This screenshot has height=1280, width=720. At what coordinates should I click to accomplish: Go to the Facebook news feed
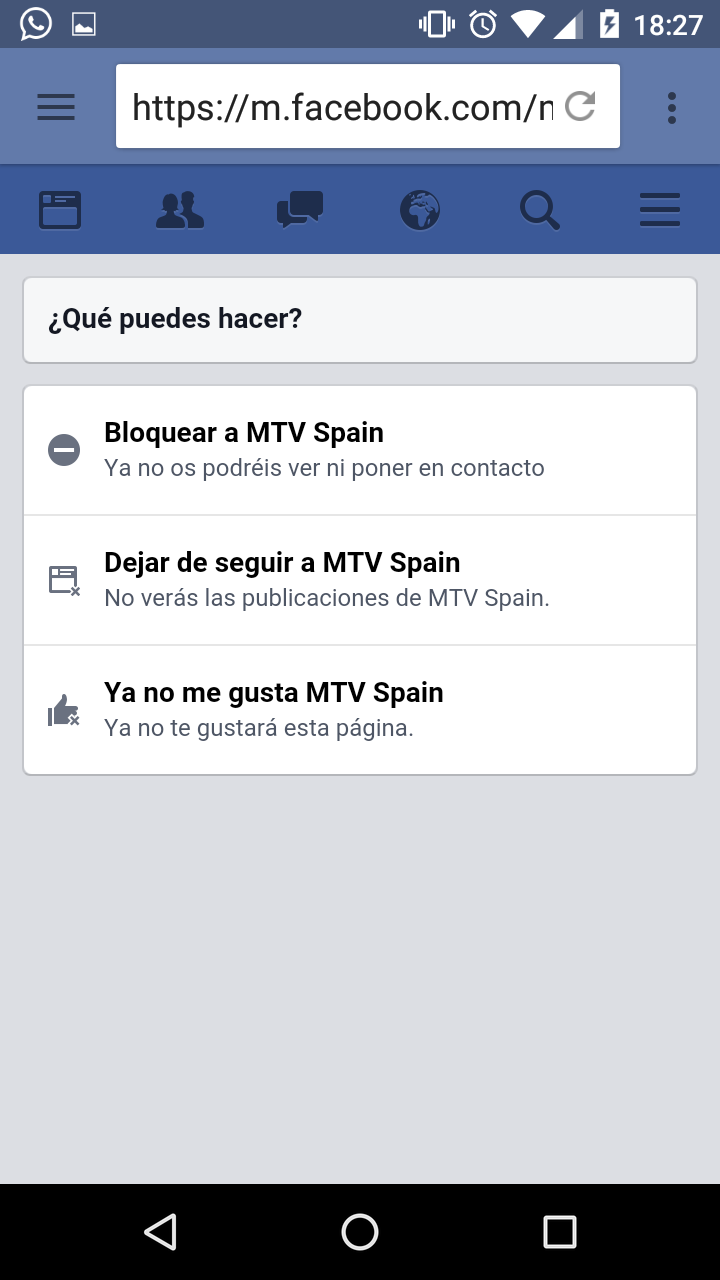pos(60,211)
